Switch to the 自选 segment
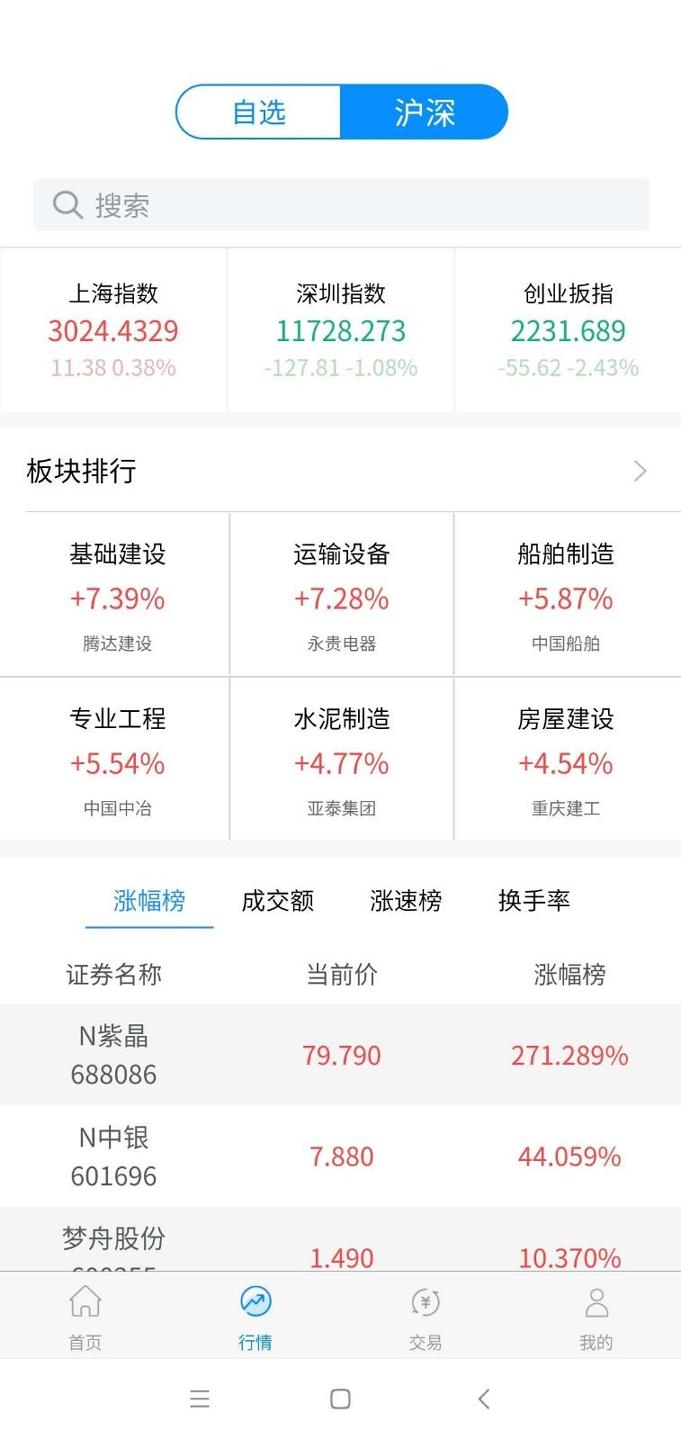This screenshot has width=681, height=1440. 259,112
